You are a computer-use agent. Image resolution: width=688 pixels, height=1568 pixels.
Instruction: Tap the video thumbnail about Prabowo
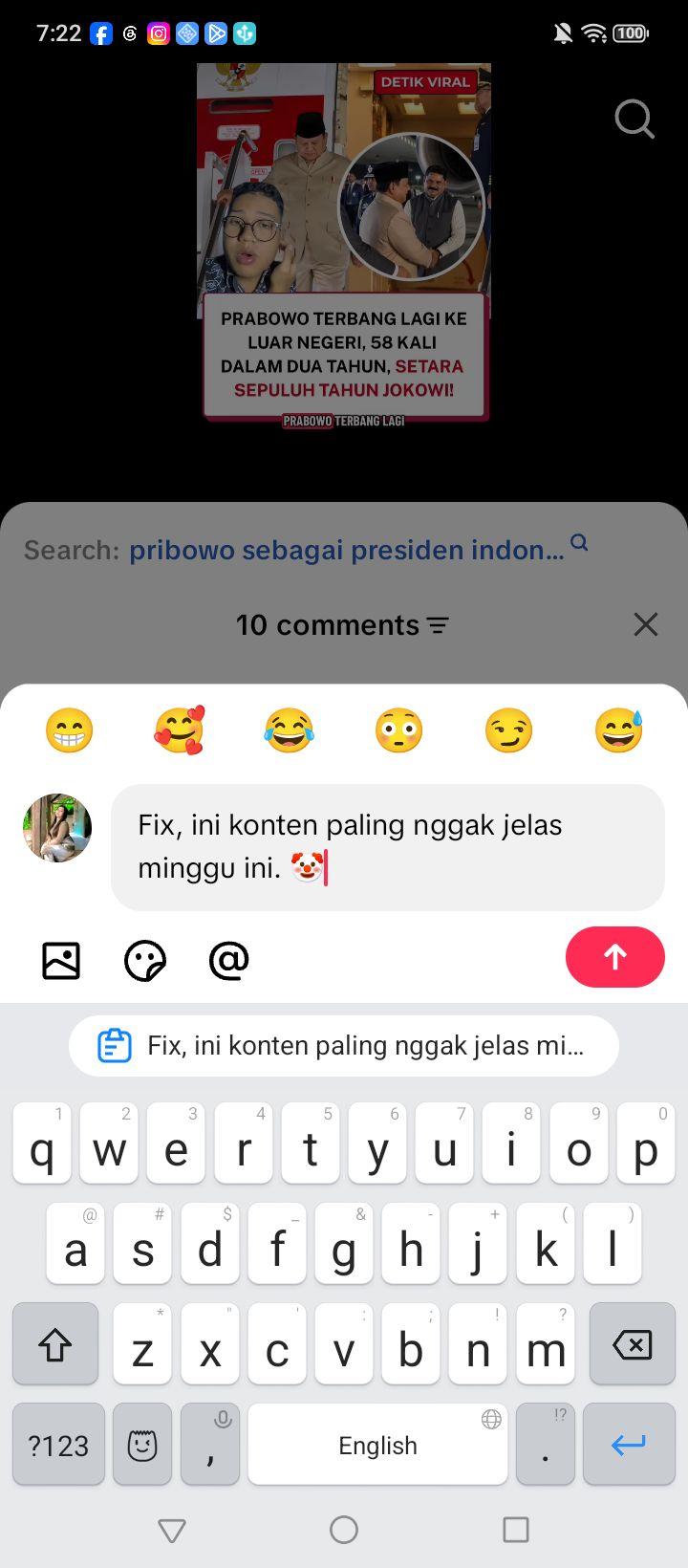pos(344,243)
